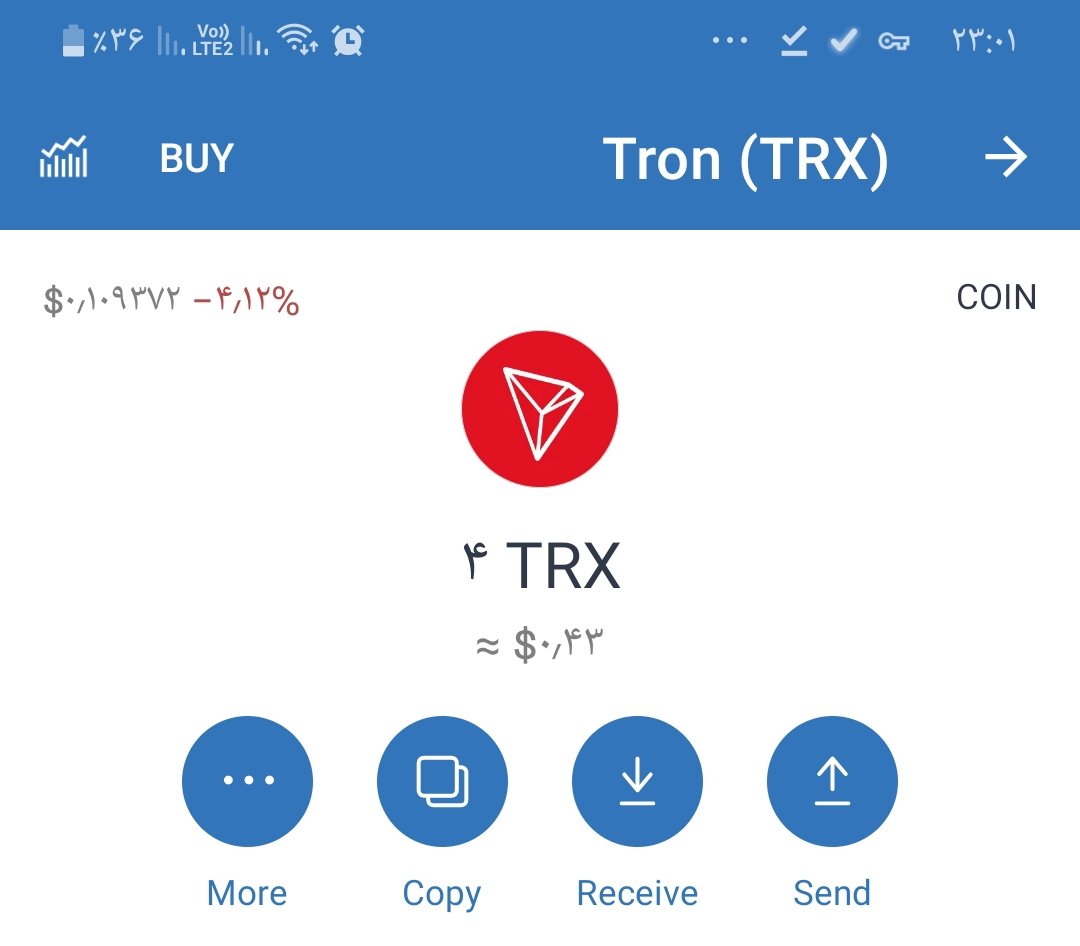Tap the BUY button
The width and height of the screenshot is (1080, 946).
pyautogui.click(x=197, y=158)
